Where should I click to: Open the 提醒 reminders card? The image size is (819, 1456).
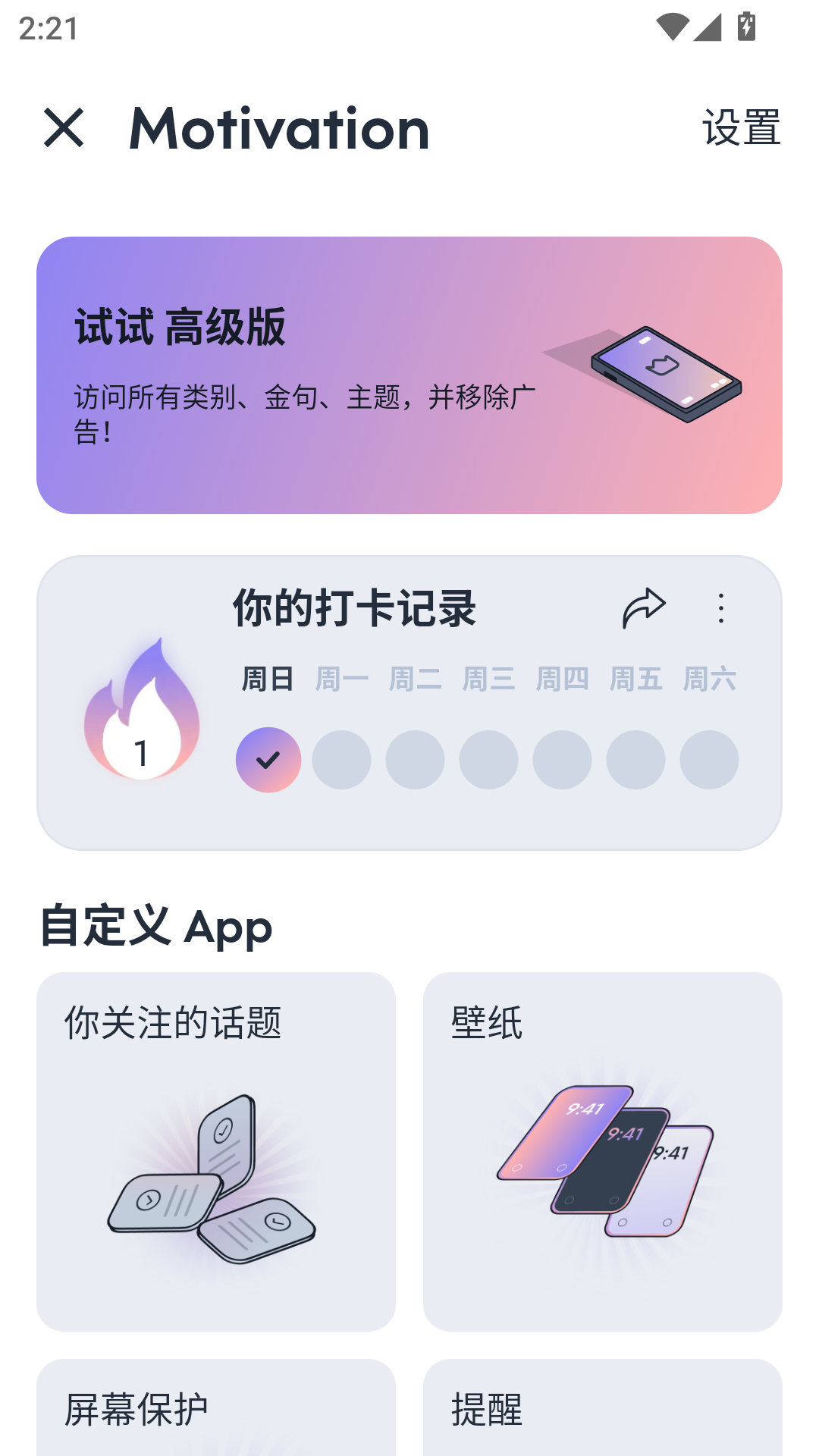[x=603, y=1409]
